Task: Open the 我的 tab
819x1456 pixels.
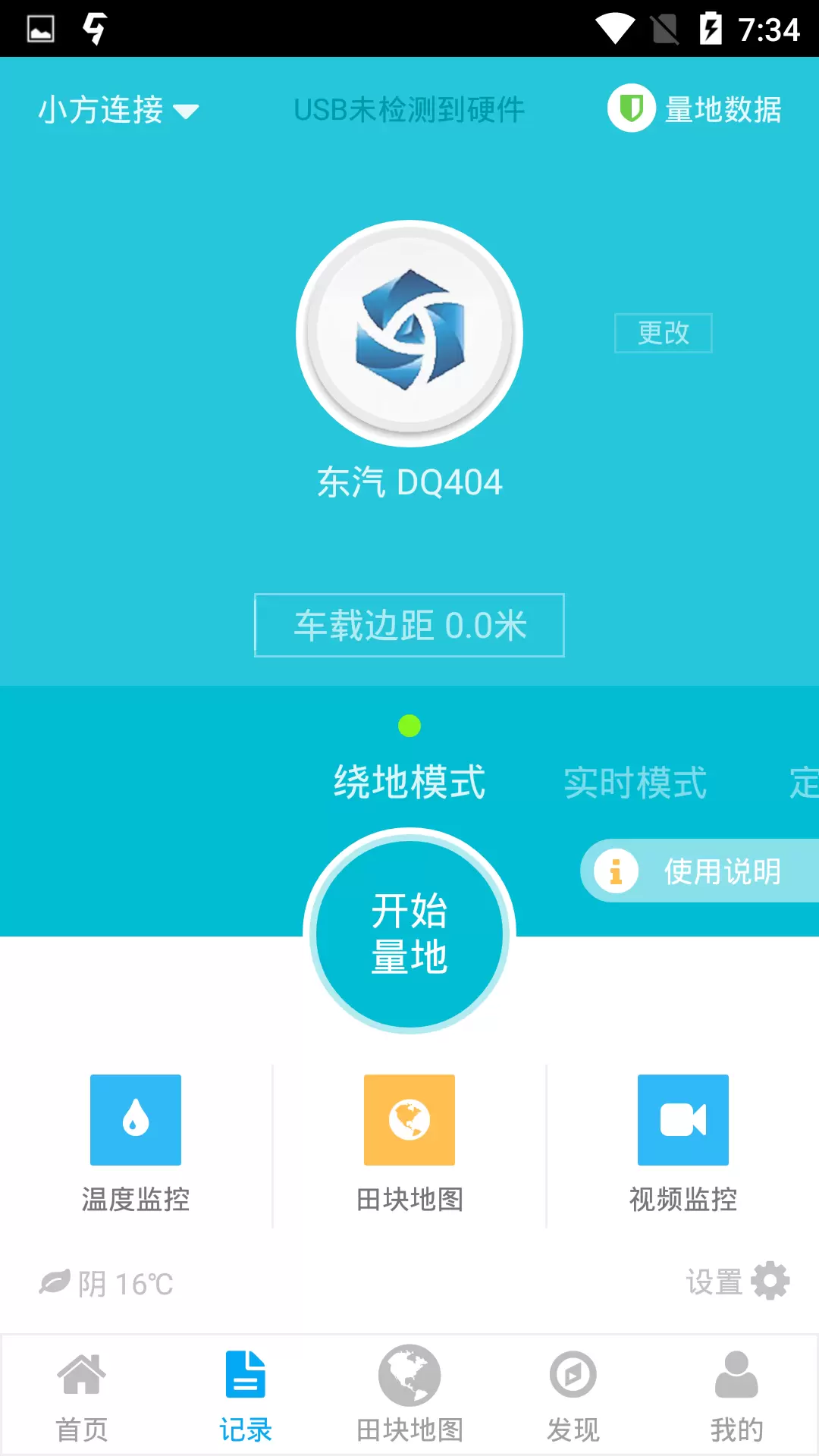Action: (x=736, y=1396)
